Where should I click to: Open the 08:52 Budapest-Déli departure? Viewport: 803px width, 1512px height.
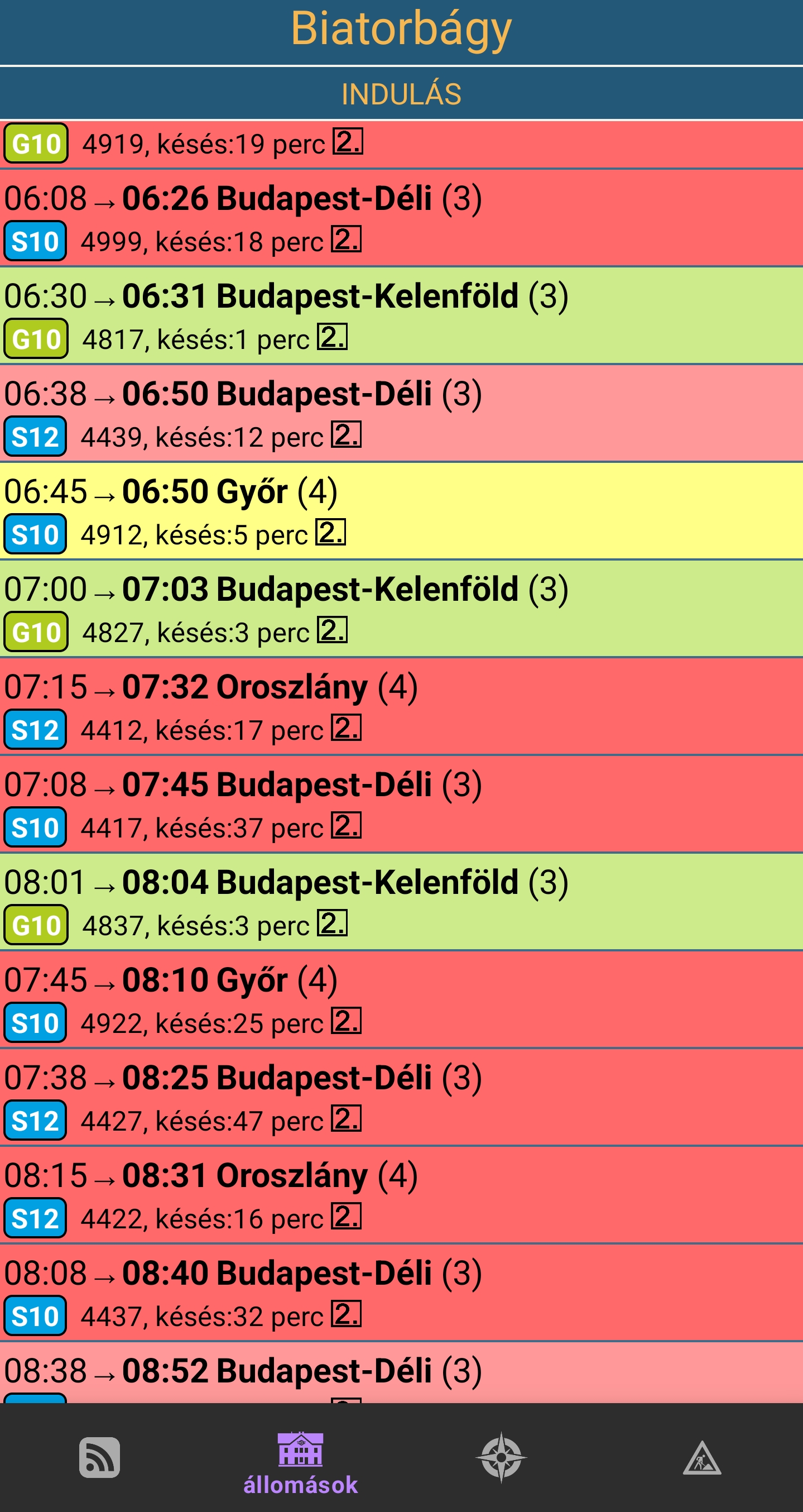[401, 1373]
